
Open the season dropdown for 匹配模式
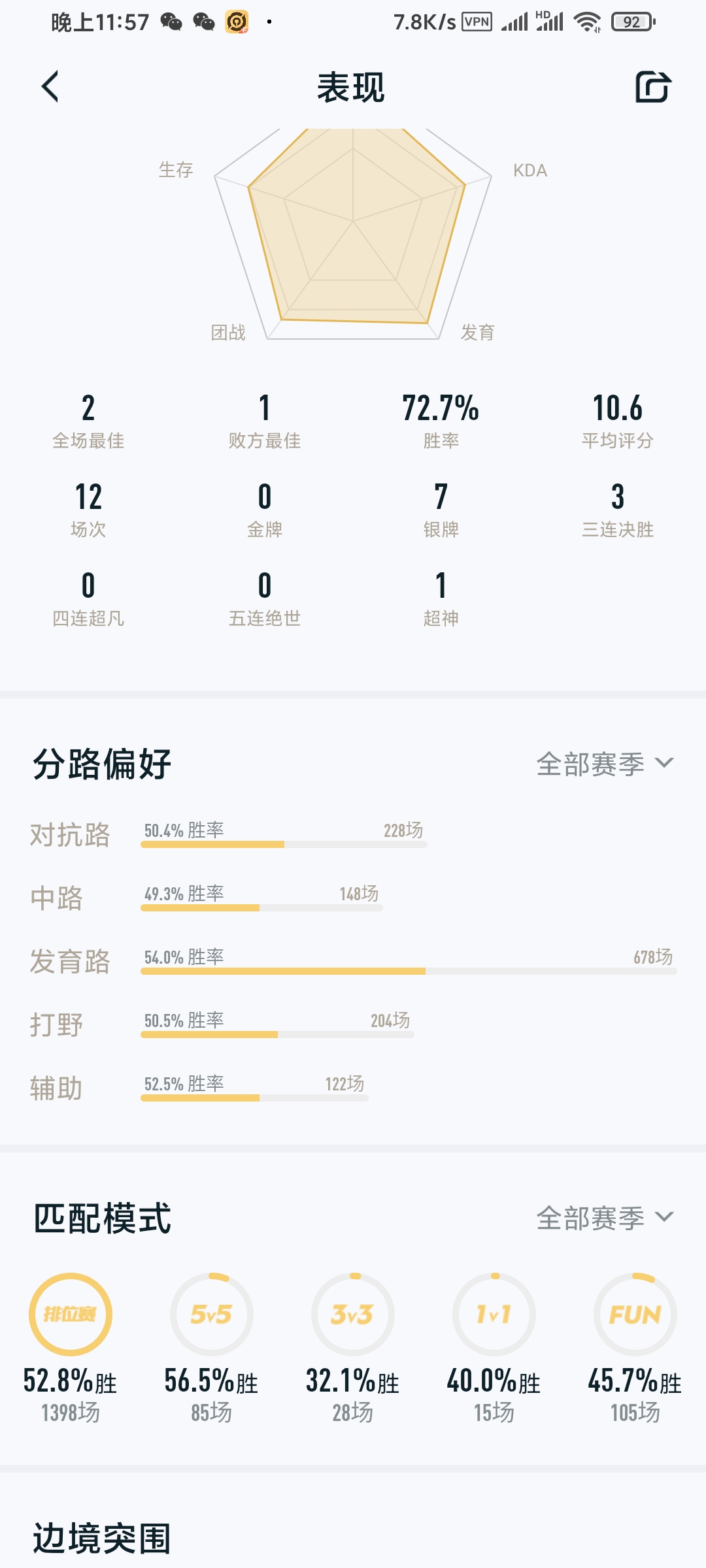(605, 1218)
